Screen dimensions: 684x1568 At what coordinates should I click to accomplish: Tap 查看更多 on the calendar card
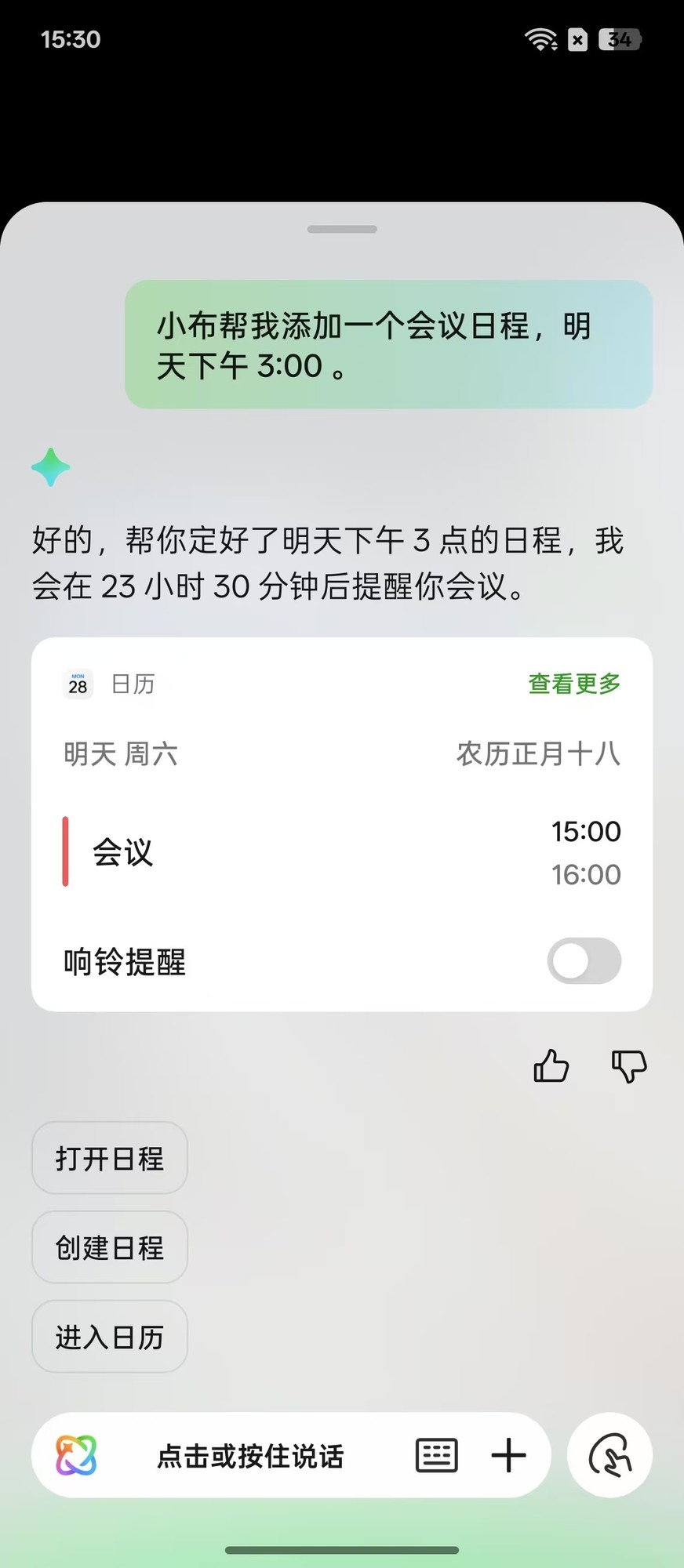574,684
